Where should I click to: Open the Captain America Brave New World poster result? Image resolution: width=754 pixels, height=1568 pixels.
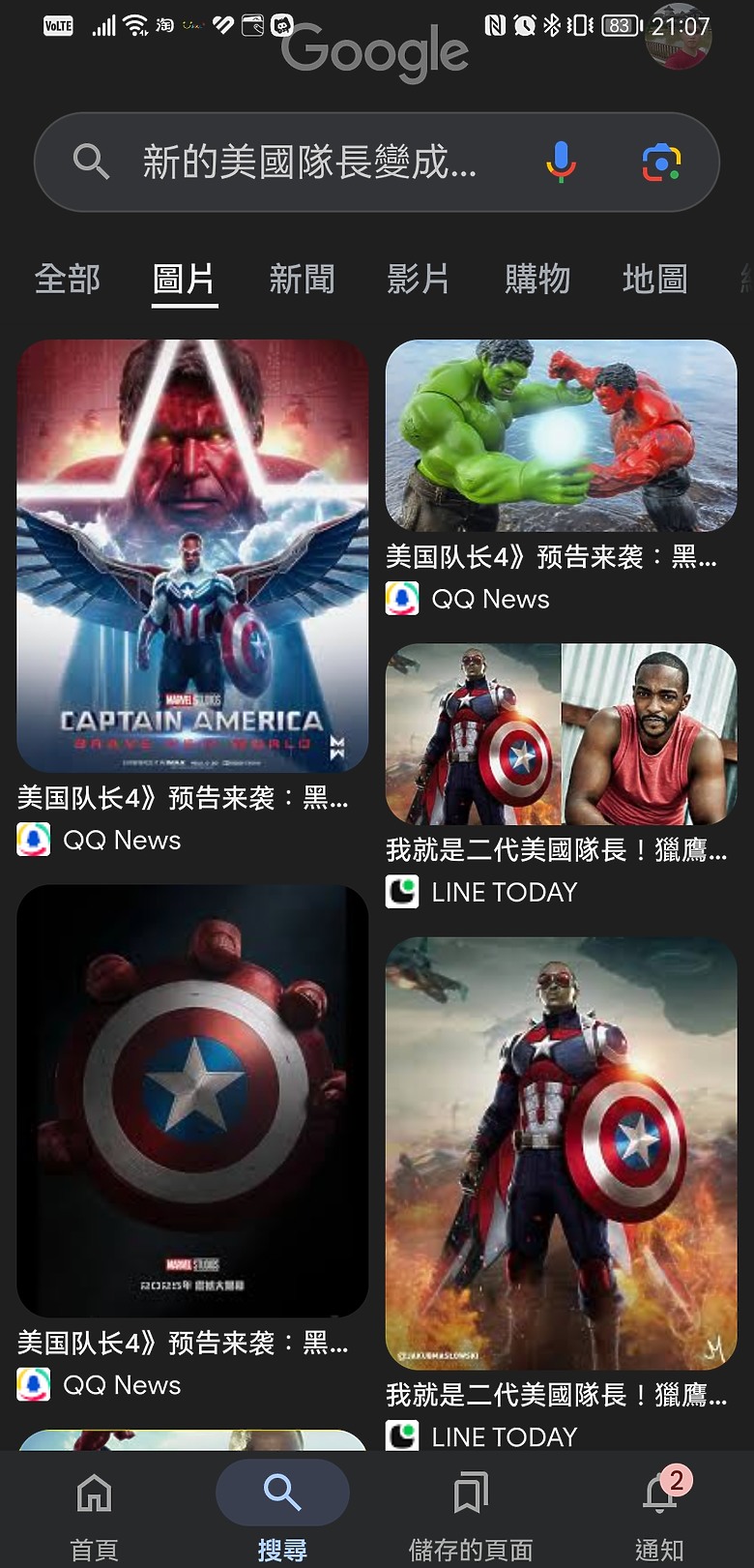click(192, 555)
